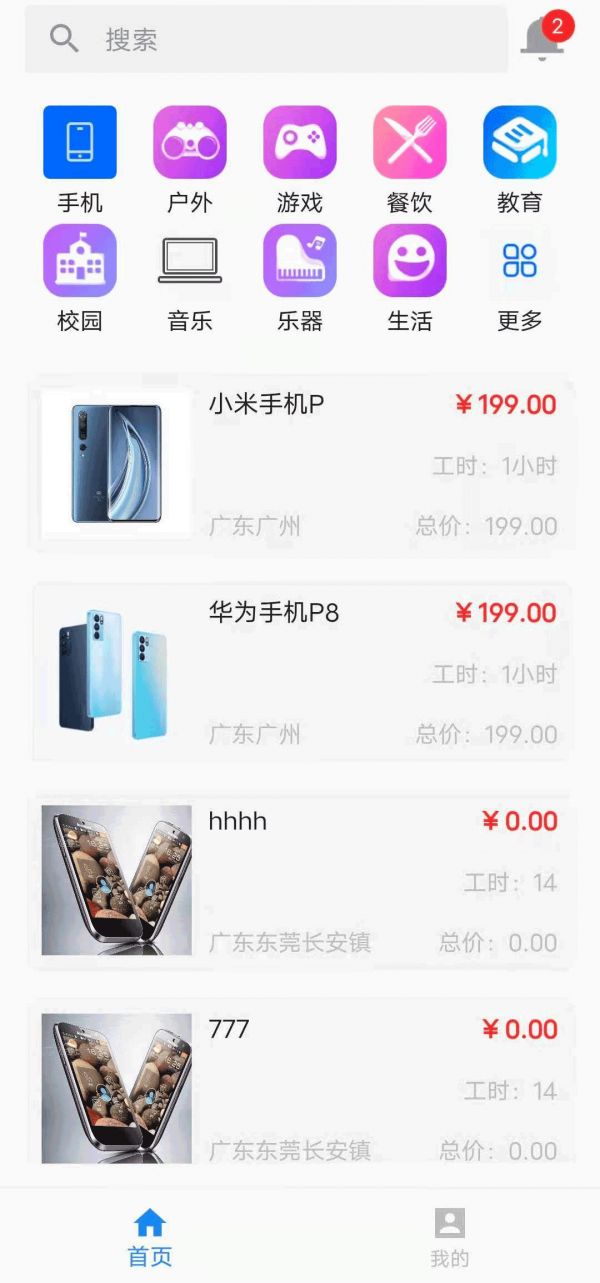Switch to the 首页 tab

150,1236
